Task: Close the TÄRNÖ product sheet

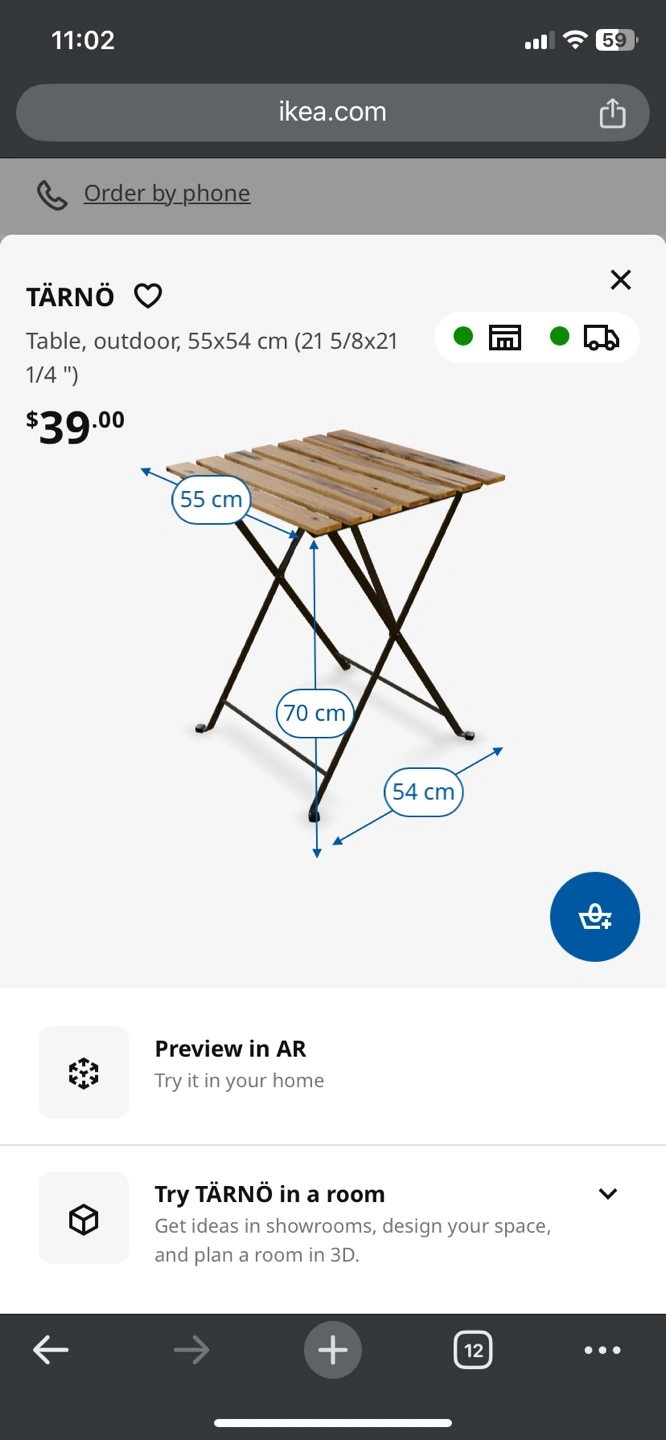Action: (621, 280)
